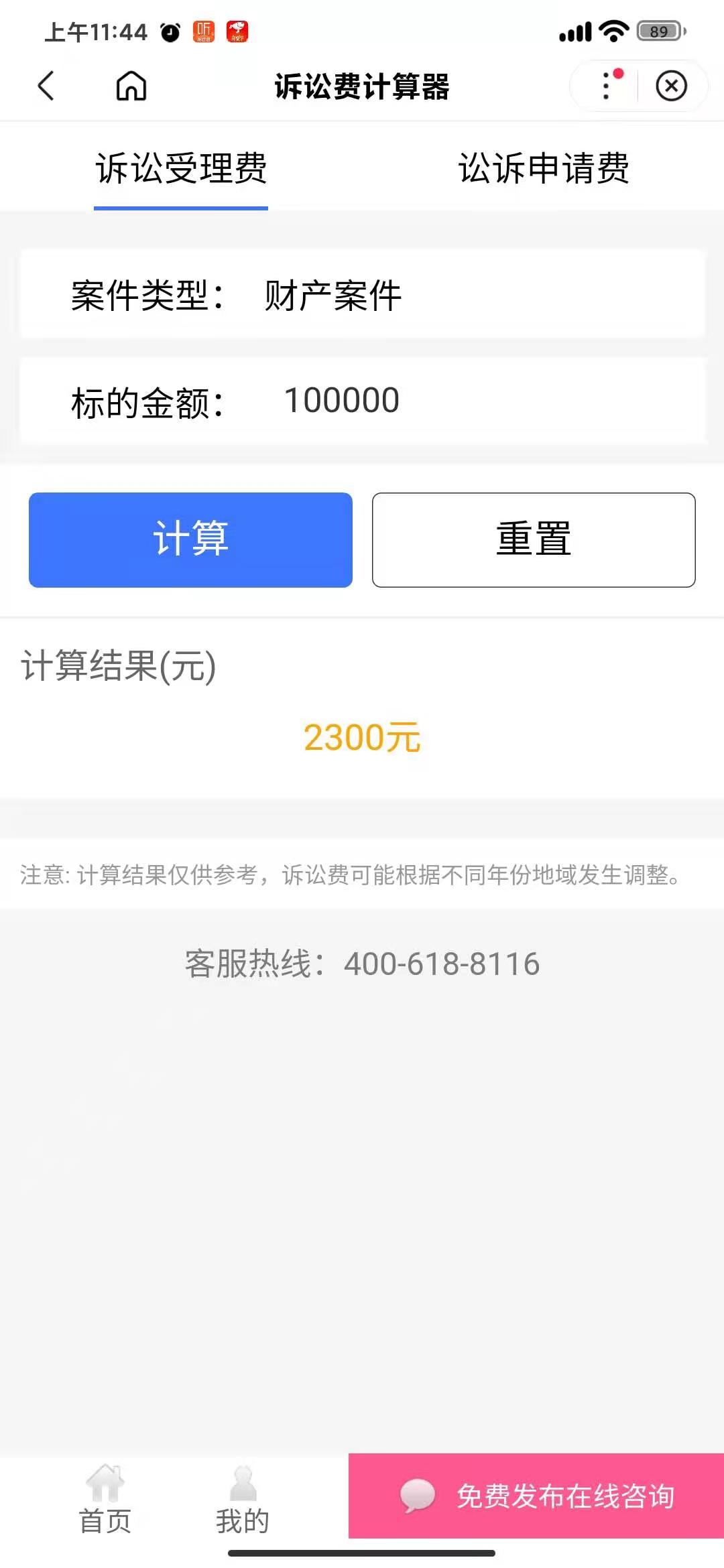Viewport: 724px width, 1568px height.
Task: Tap the 标的金额 amount field value
Action: click(x=341, y=400)
